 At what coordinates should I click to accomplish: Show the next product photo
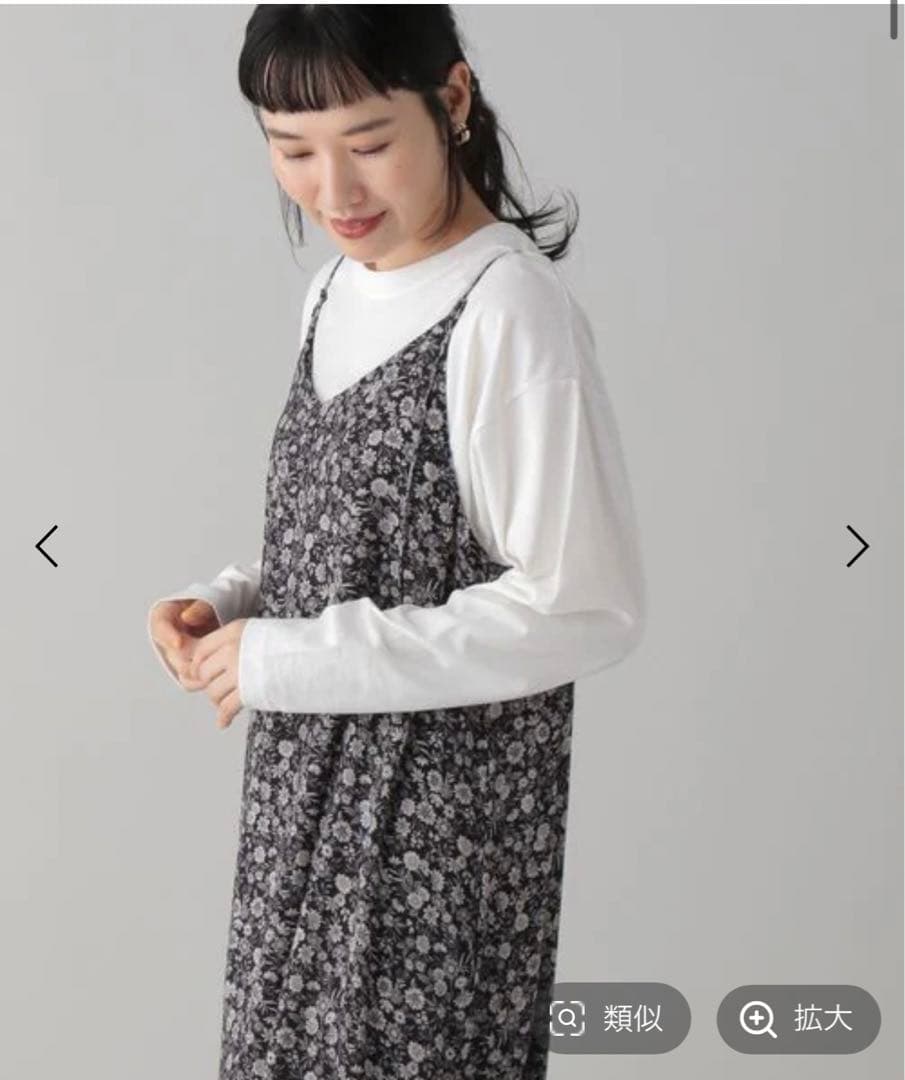tap(857, 546)
